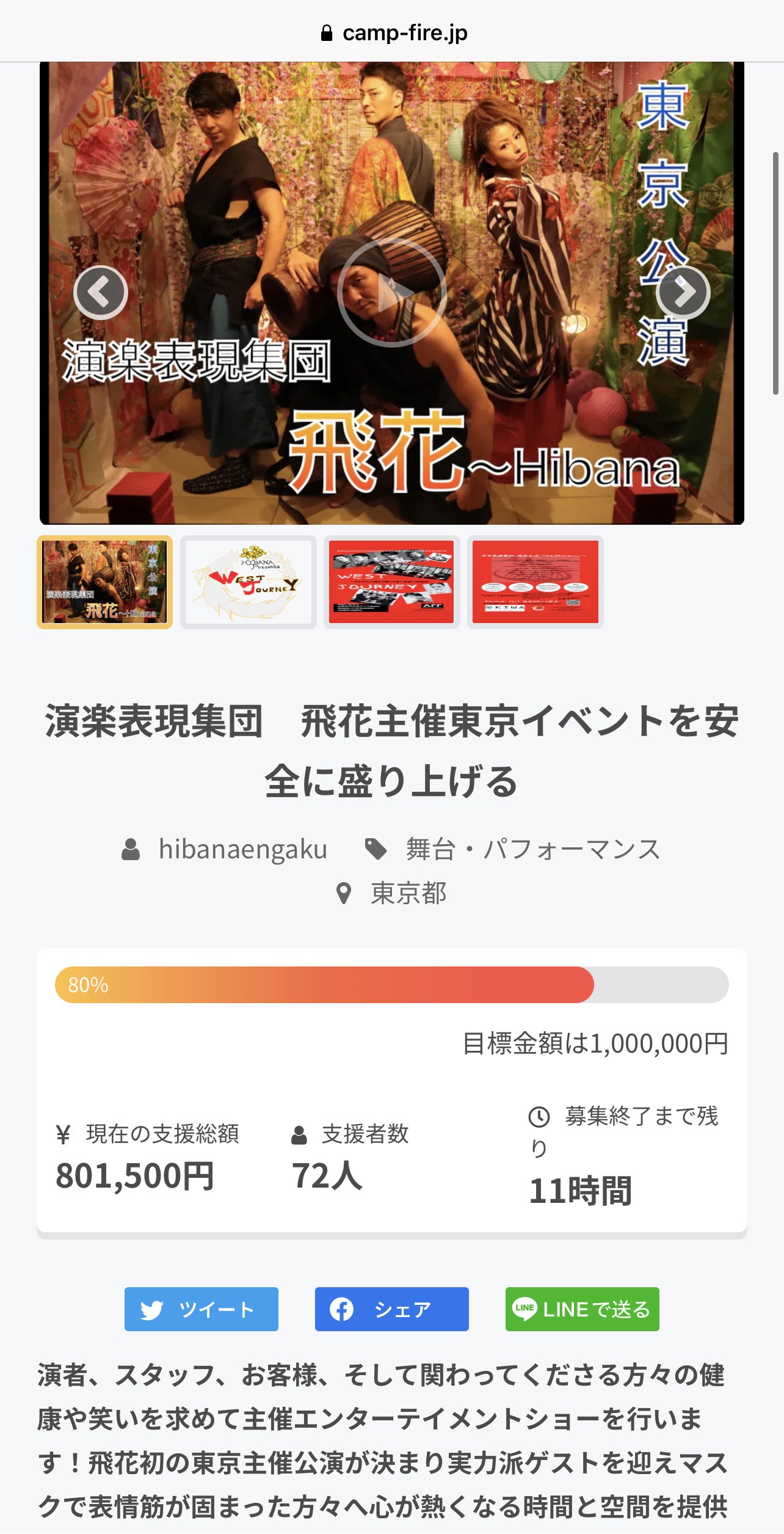
Task: Select the West Journey logo thumbnail
Action: click(248, 582)
